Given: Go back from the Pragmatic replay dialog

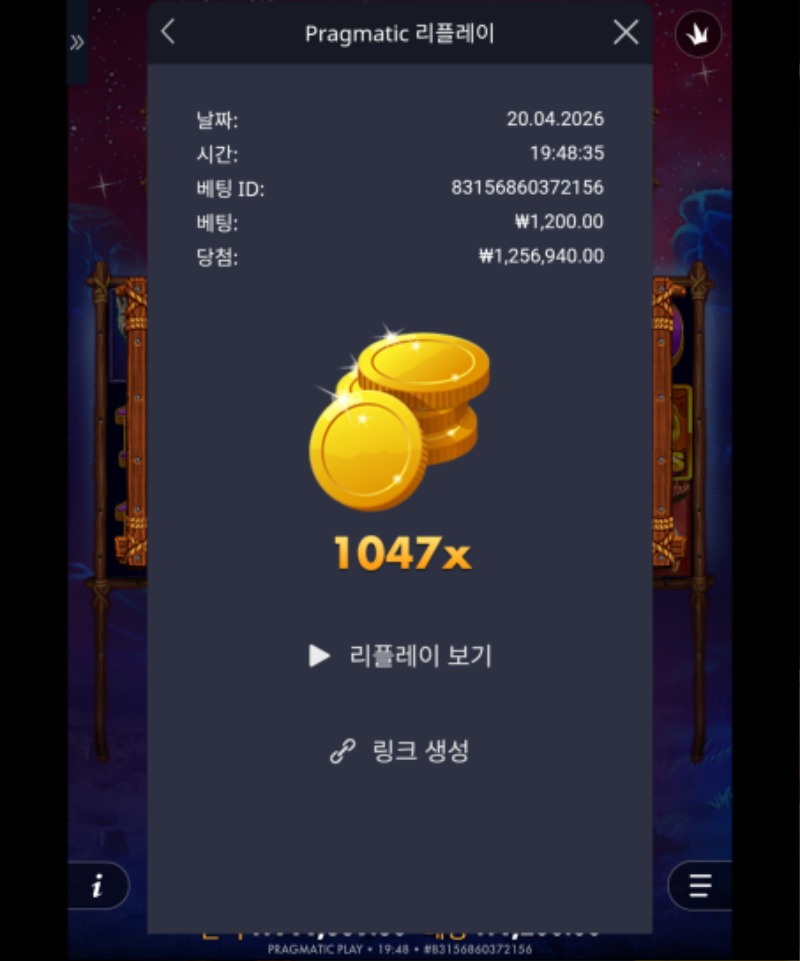Looking at the screenshot, I should coord(168,32).
